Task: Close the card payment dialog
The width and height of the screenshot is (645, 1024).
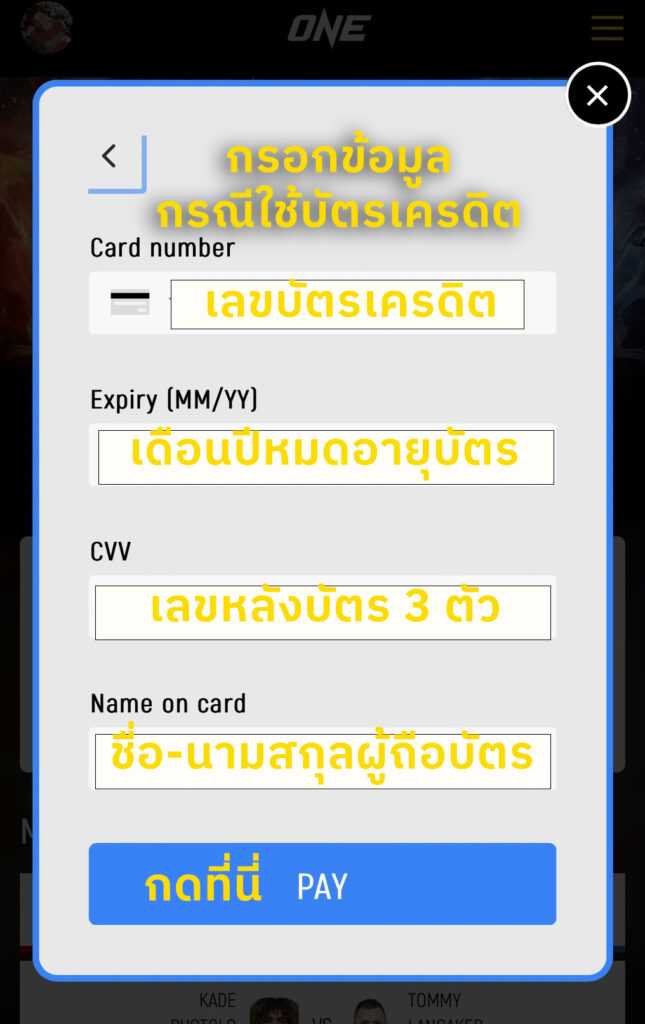Action: point(597,95)
